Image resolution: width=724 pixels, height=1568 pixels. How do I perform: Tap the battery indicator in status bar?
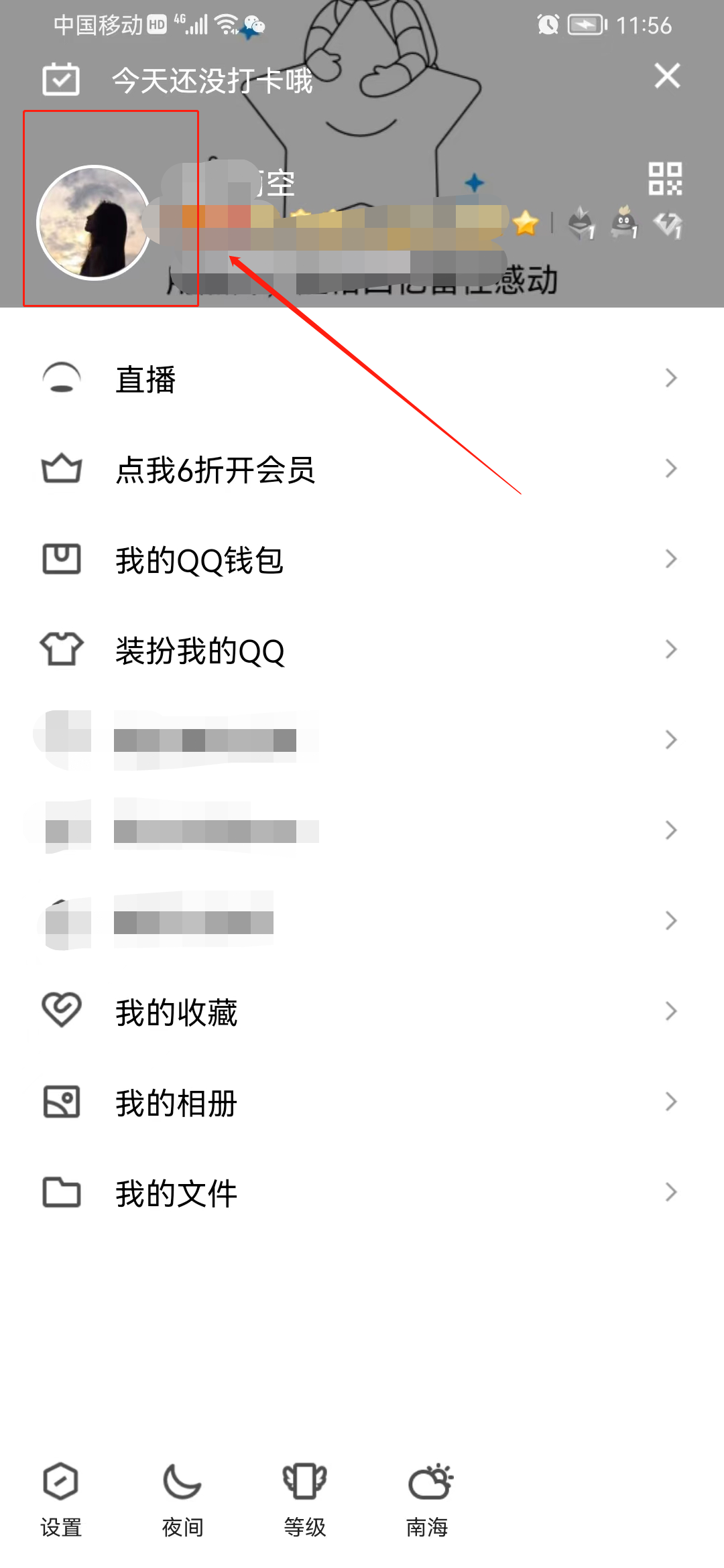[x=586, y=25]
